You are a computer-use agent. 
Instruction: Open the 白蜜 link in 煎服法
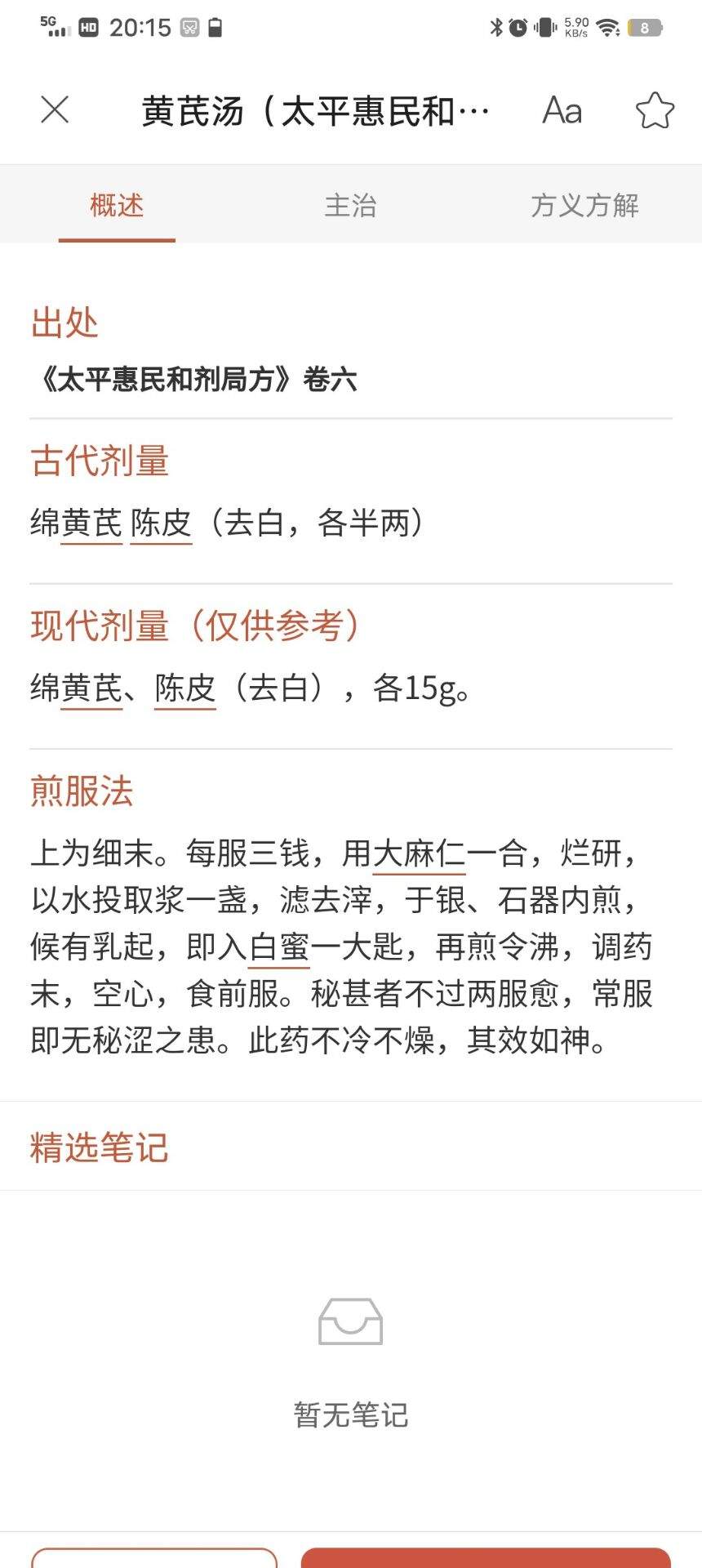coord(279,947)
